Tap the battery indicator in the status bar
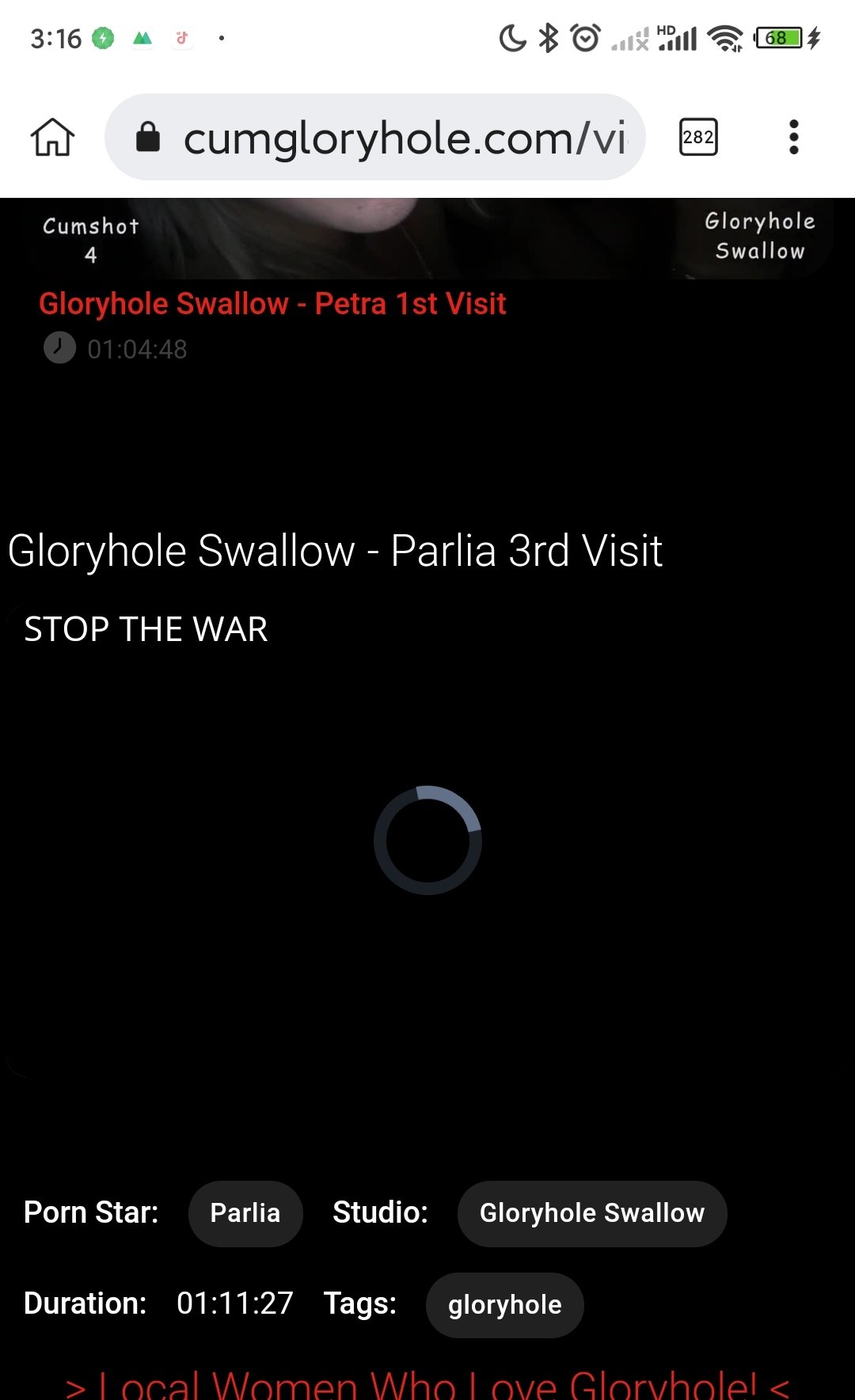The height and width of the screenshot is (1400, 855). [x=780, y=37]
